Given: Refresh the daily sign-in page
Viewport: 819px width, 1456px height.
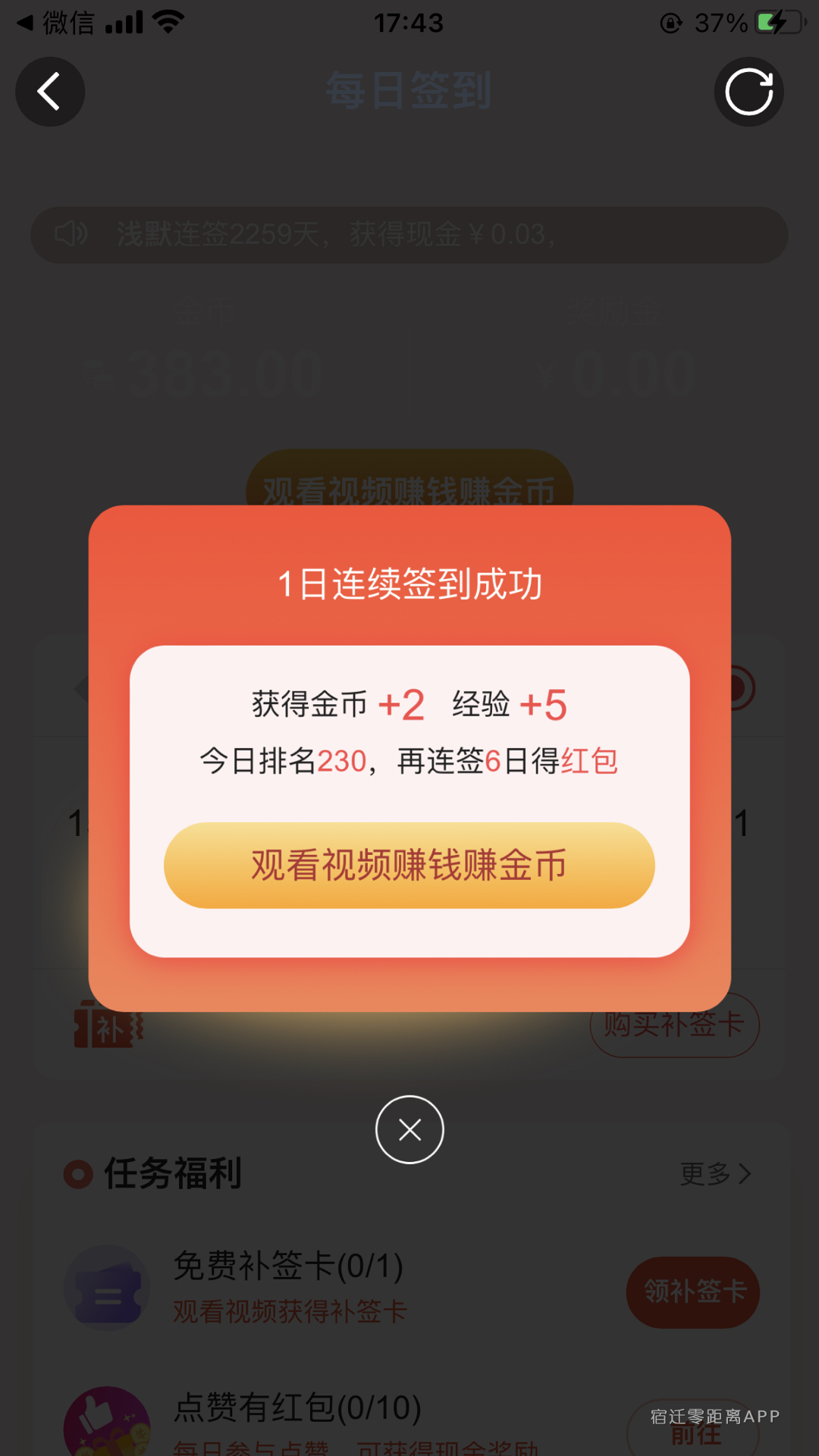Looking at the screenshot, I should click(x=748, y=92).
